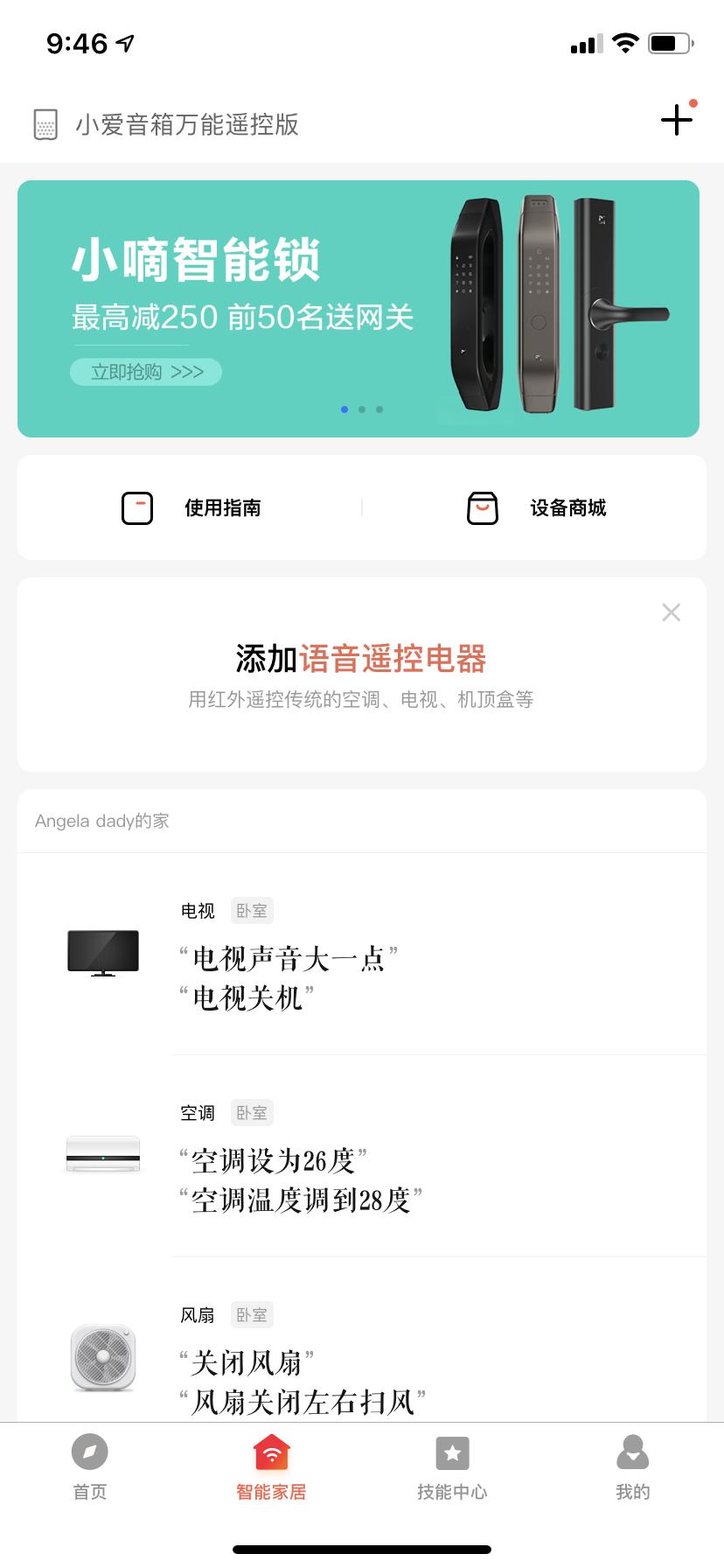
Task: Open the 使用指南 guide icon
Action: 136,507
